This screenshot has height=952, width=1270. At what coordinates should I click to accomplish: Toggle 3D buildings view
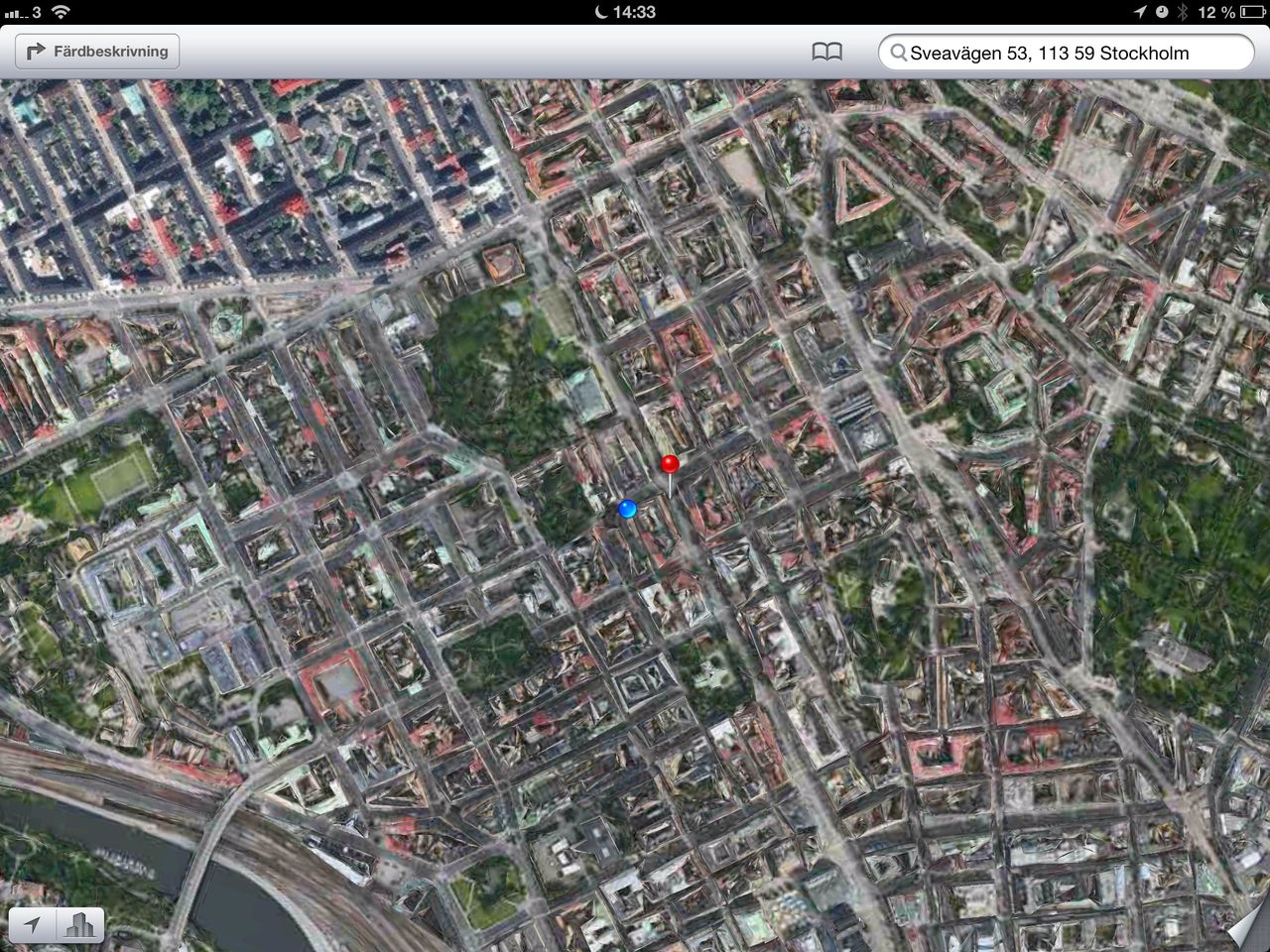[x=79, y=926]
